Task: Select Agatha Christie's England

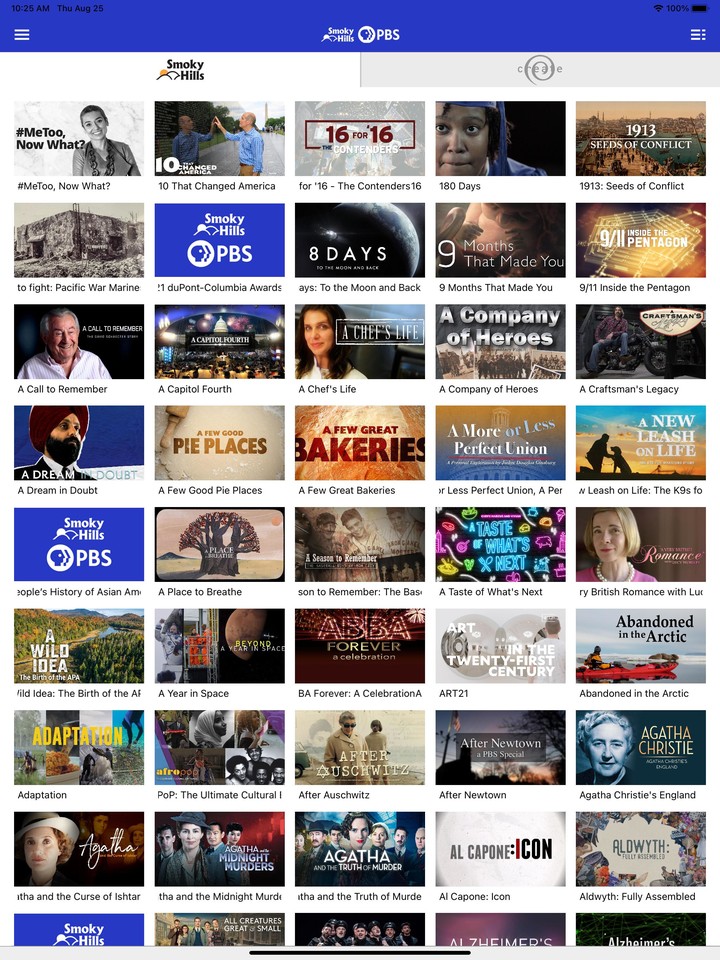Action: [640, 749]
